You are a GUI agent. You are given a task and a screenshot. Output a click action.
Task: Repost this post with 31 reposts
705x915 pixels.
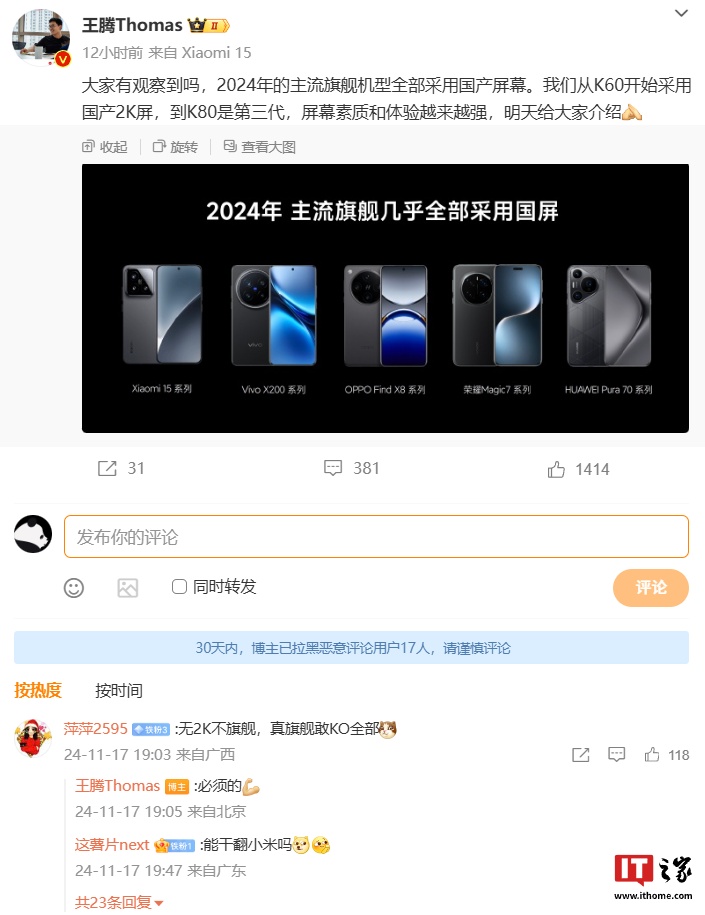click(121, 468)
